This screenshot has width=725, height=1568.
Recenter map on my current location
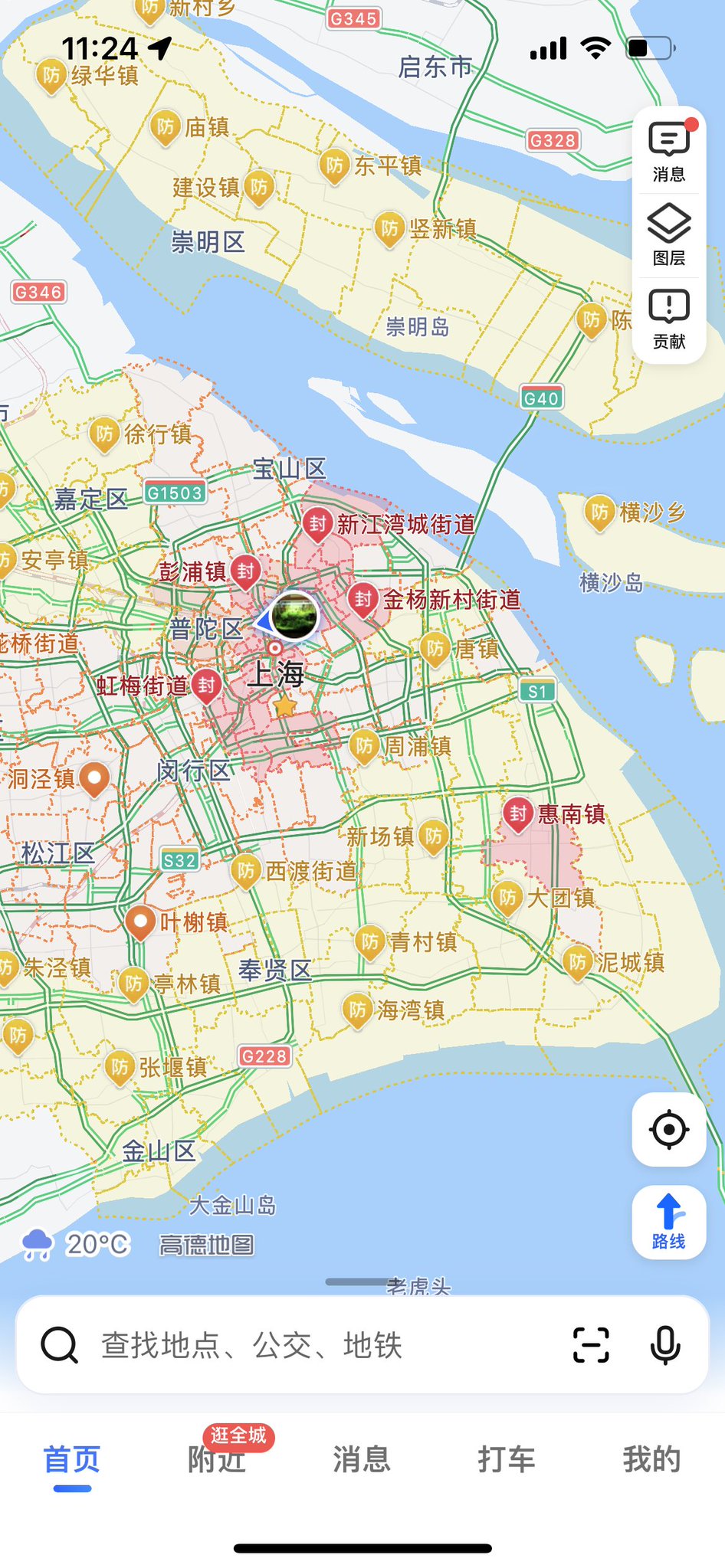coord(668,1129)
